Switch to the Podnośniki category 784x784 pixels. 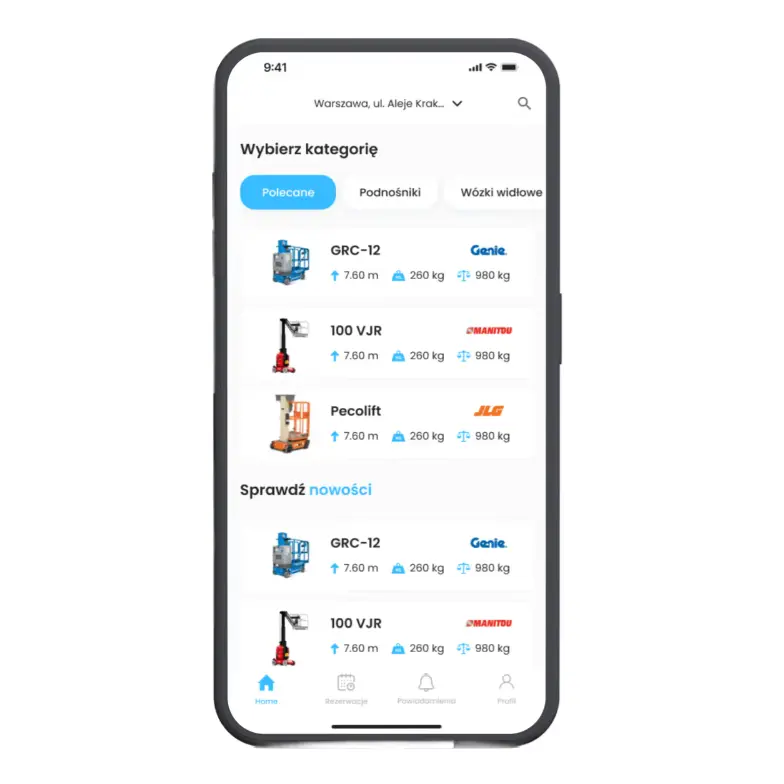tap(390, 192)
